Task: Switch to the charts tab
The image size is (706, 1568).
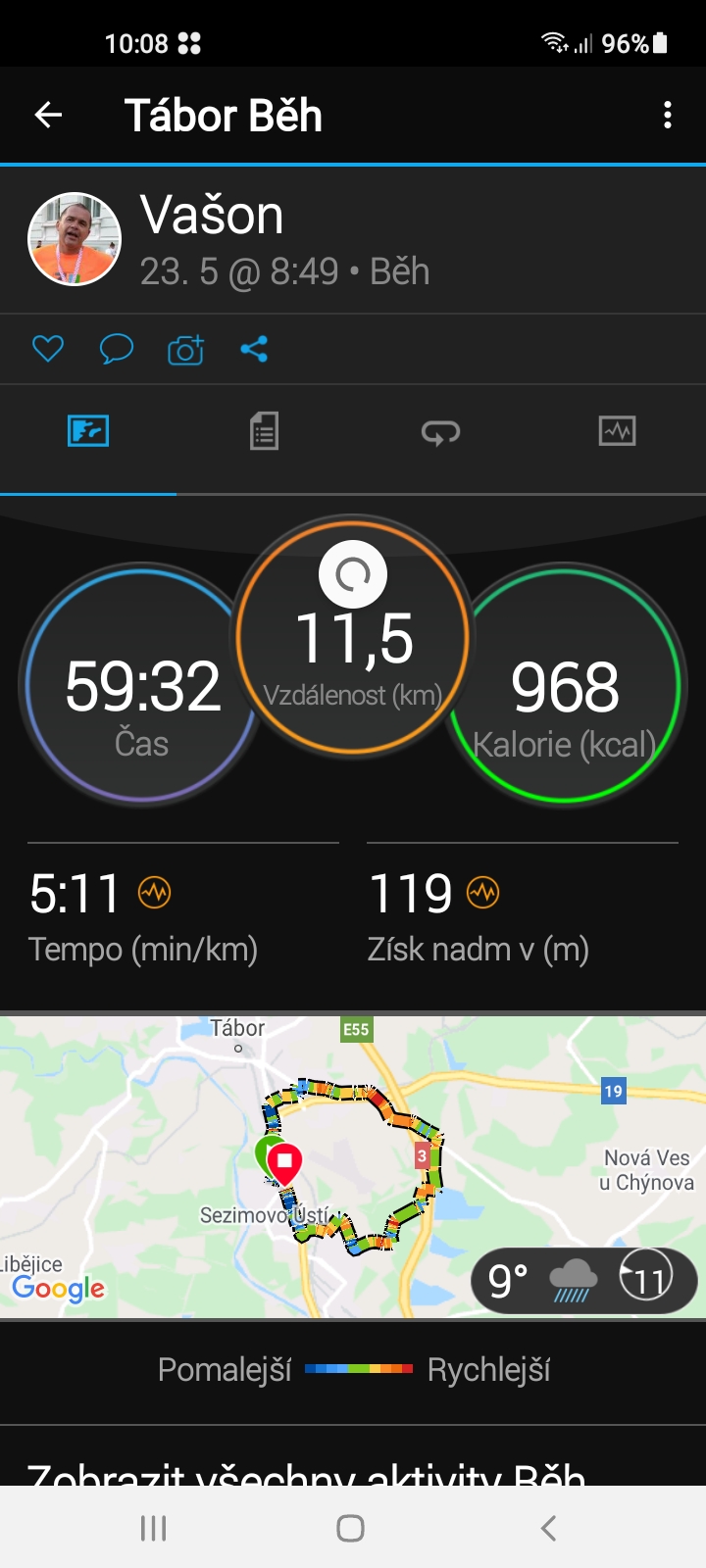Action: coord(617,431)
